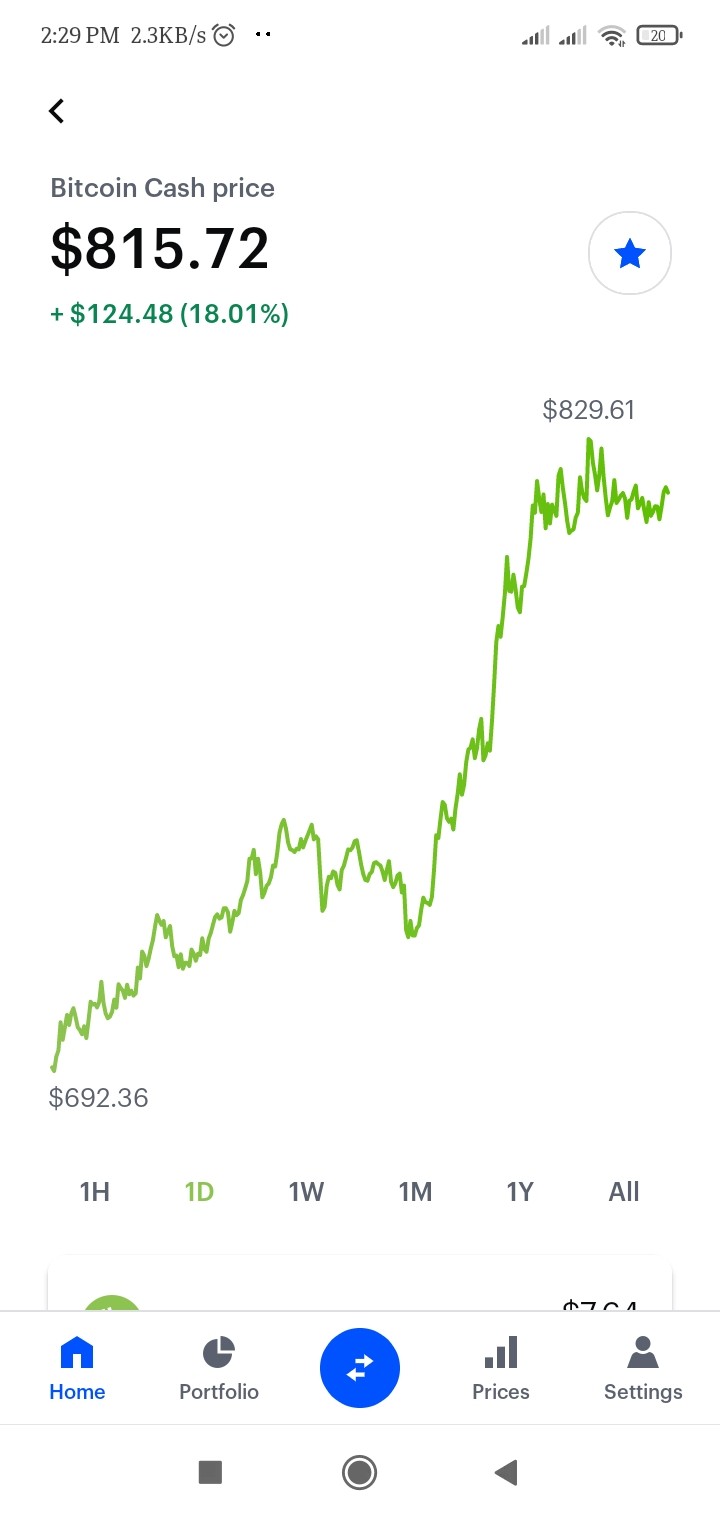This screenshot has width=720, height=1520.
Task: Select the All time range
Action: tap(624, 1192)
